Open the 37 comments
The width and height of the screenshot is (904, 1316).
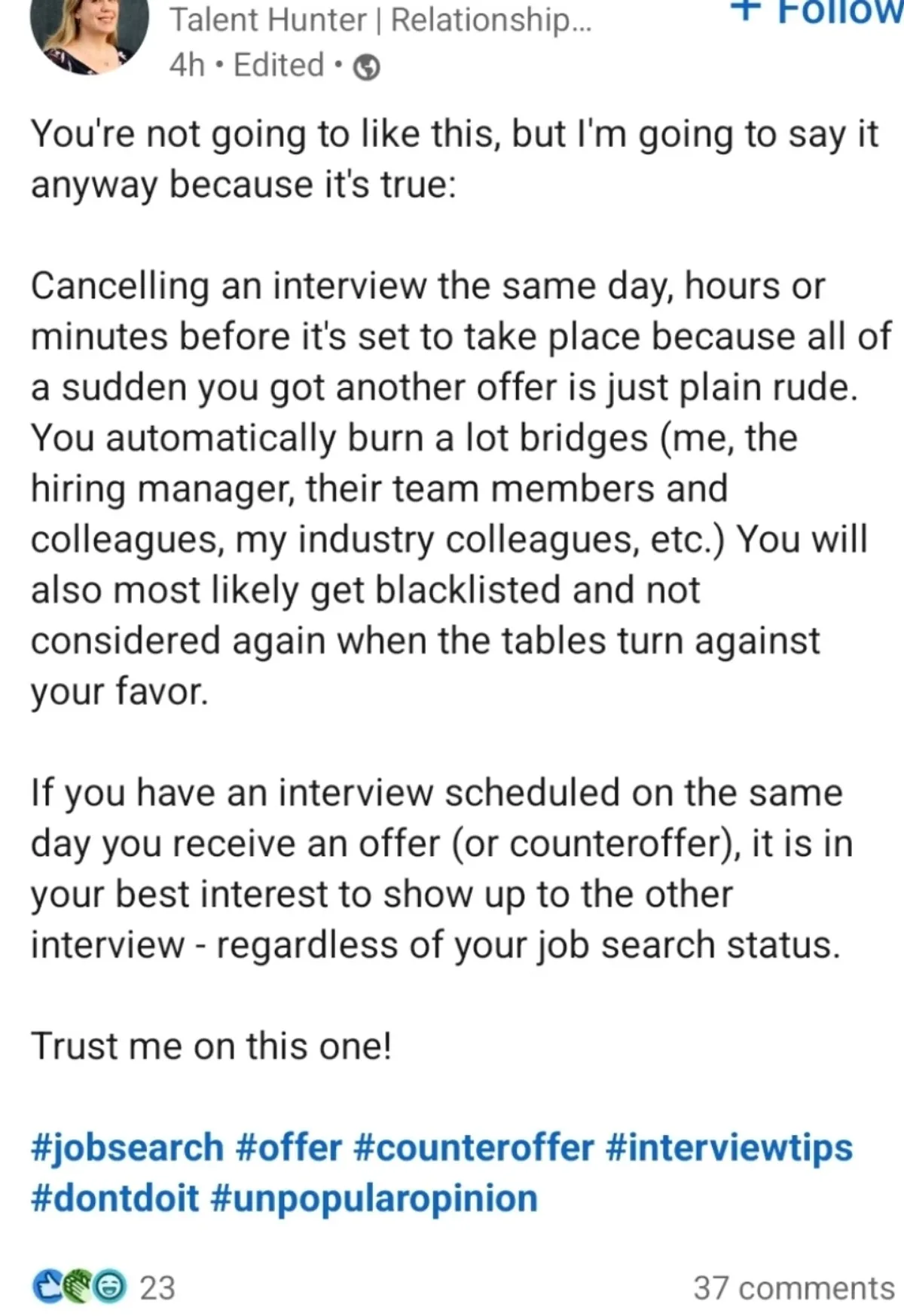click(x=793, y=1288)
